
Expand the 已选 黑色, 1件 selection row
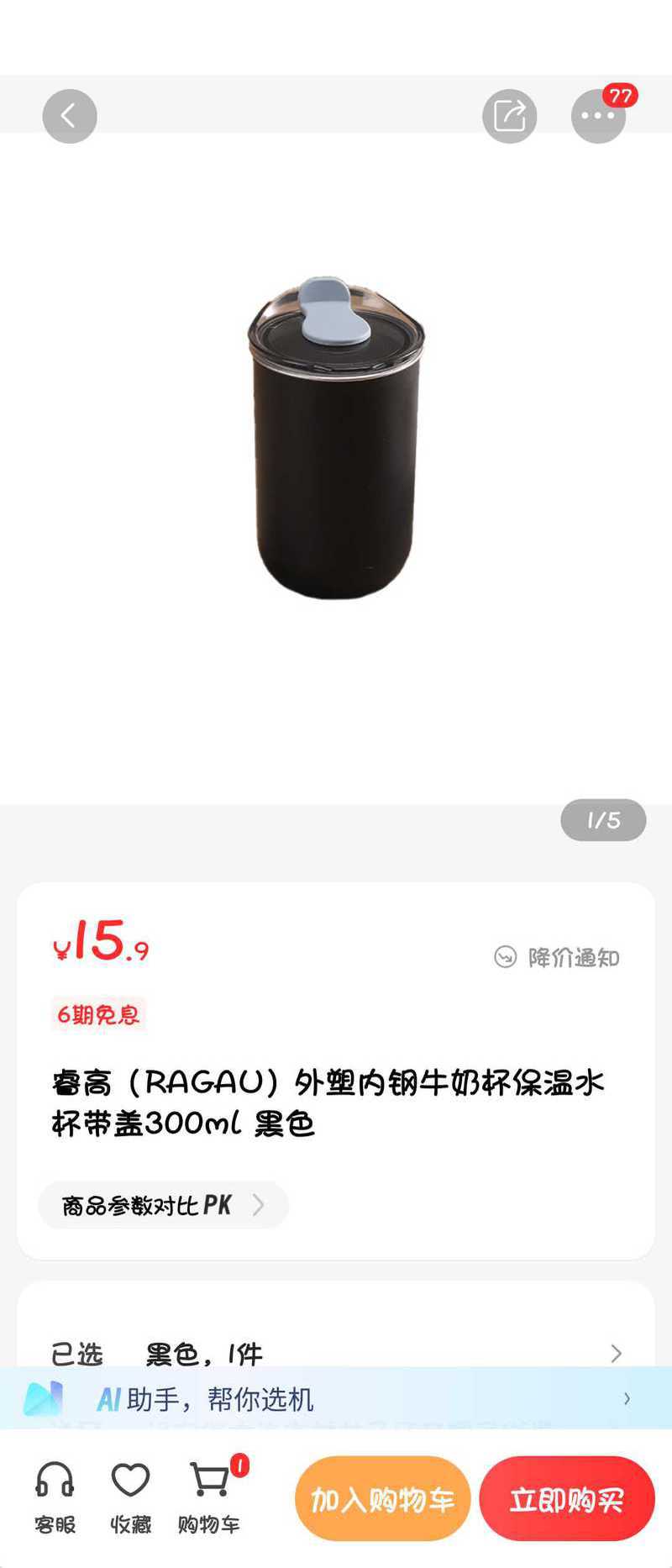(336, 1353)
